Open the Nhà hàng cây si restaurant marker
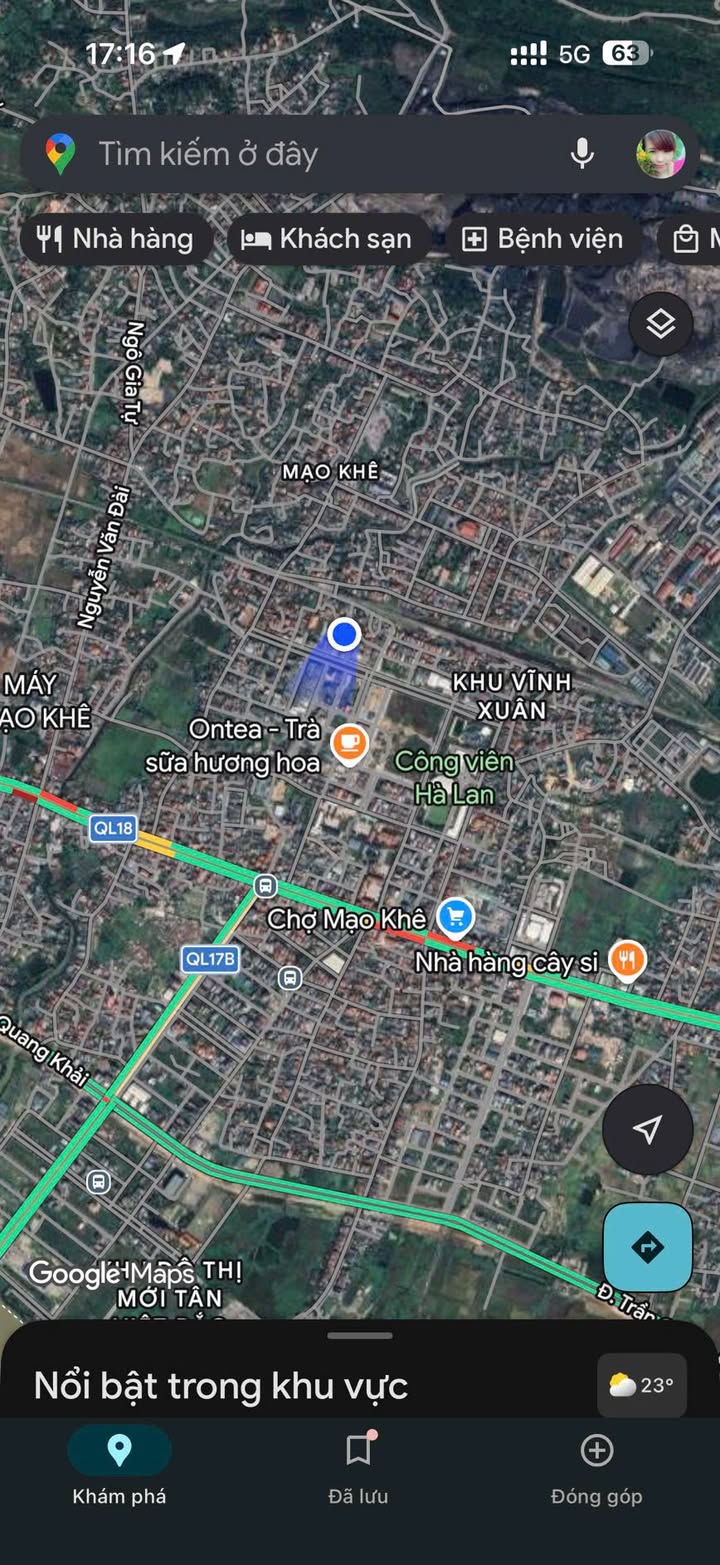The height and width of the screenshot is (1565, 720). tap(627, 961)
